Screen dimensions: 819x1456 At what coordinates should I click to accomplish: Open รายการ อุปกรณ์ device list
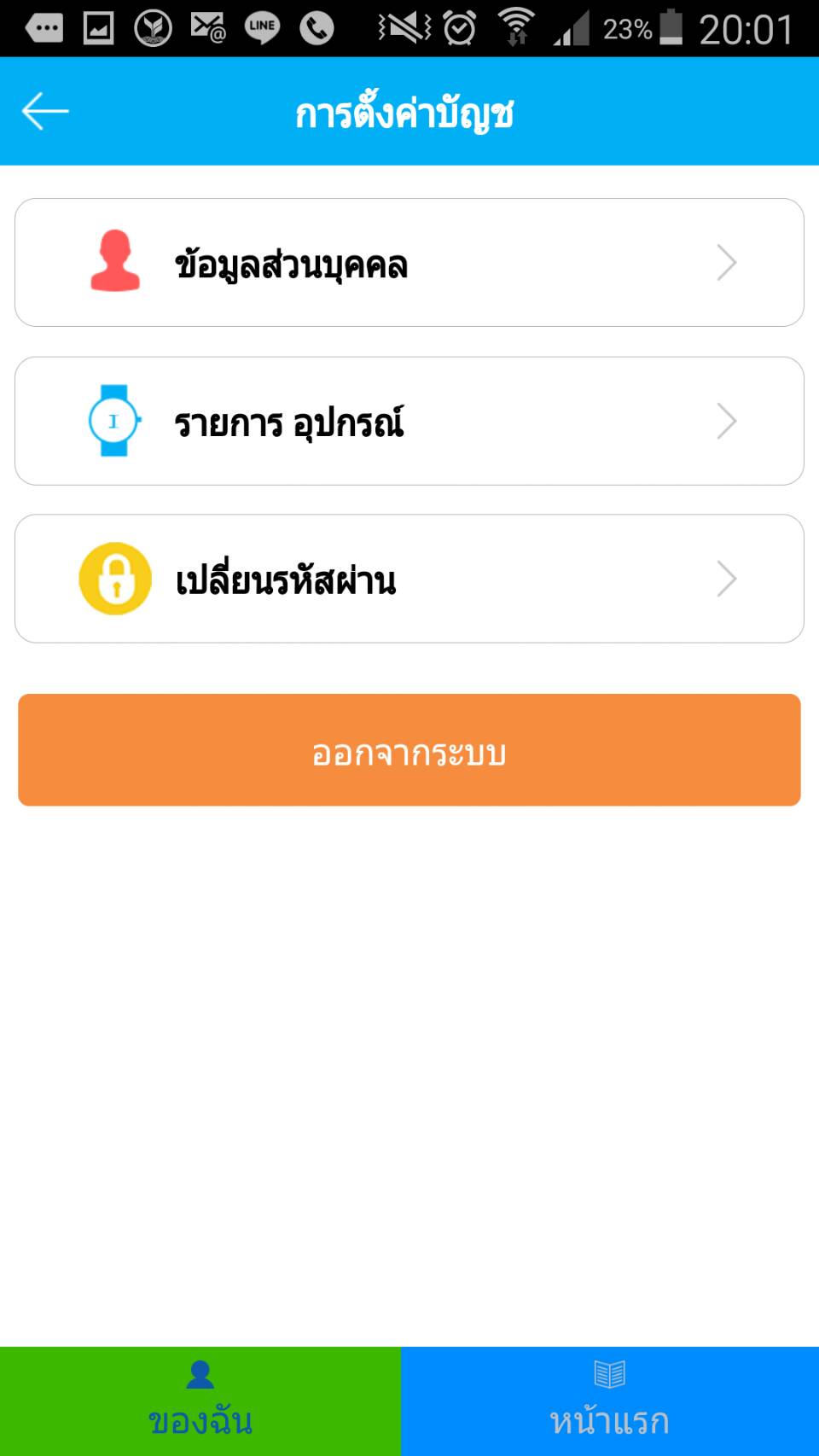pos(409,421)
